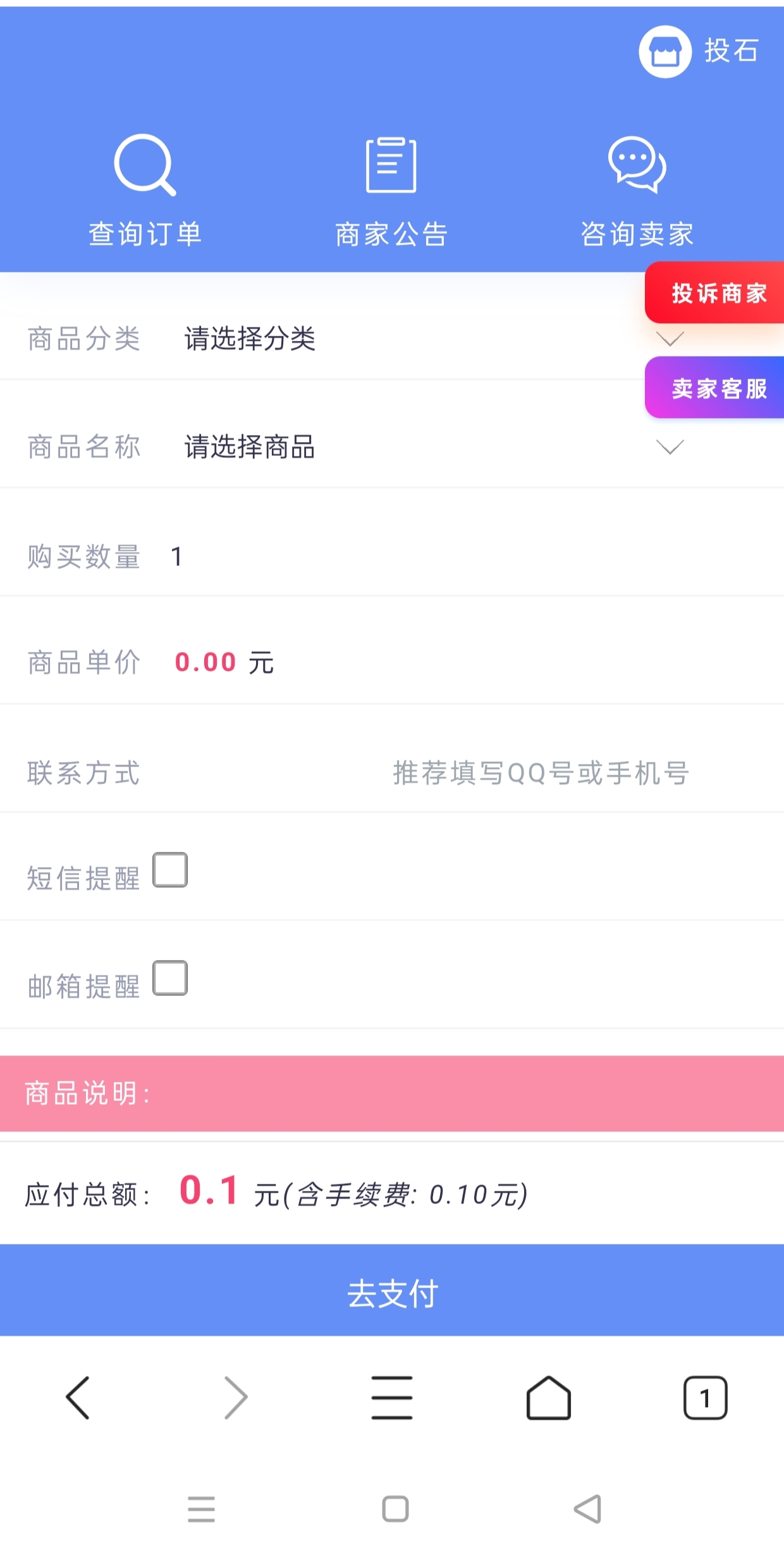784x1557 pixels.
Task: Enable the 短信提醒 checkbox
Action: 170,870
